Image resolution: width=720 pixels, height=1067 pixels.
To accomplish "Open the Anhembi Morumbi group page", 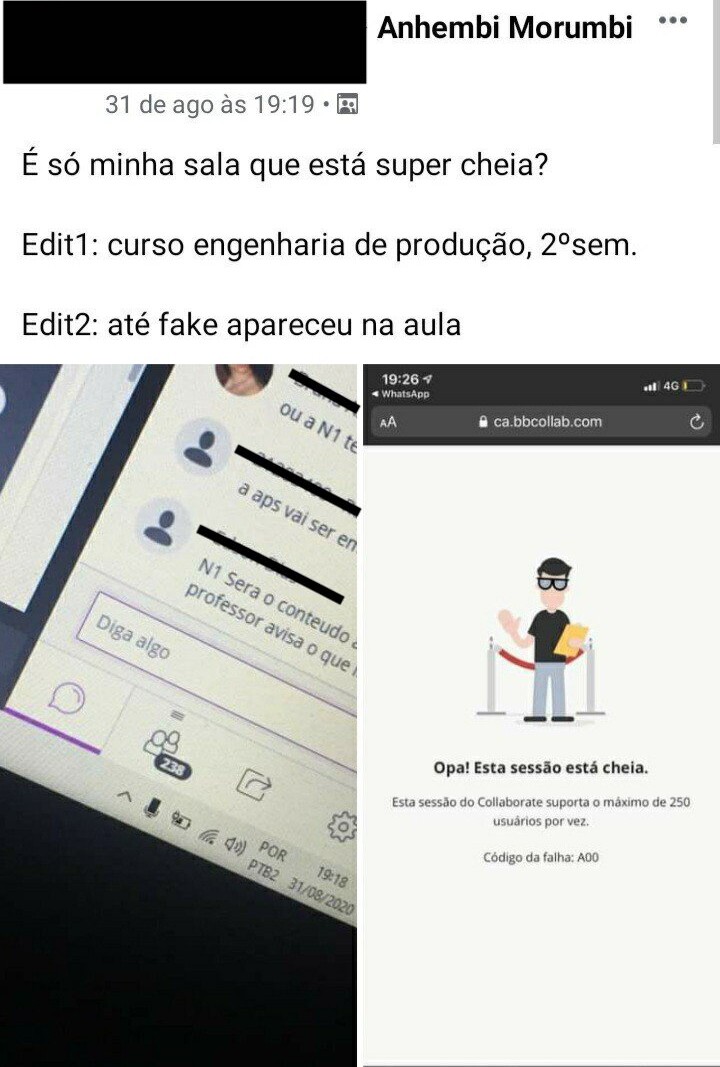I will pos(505,27).
